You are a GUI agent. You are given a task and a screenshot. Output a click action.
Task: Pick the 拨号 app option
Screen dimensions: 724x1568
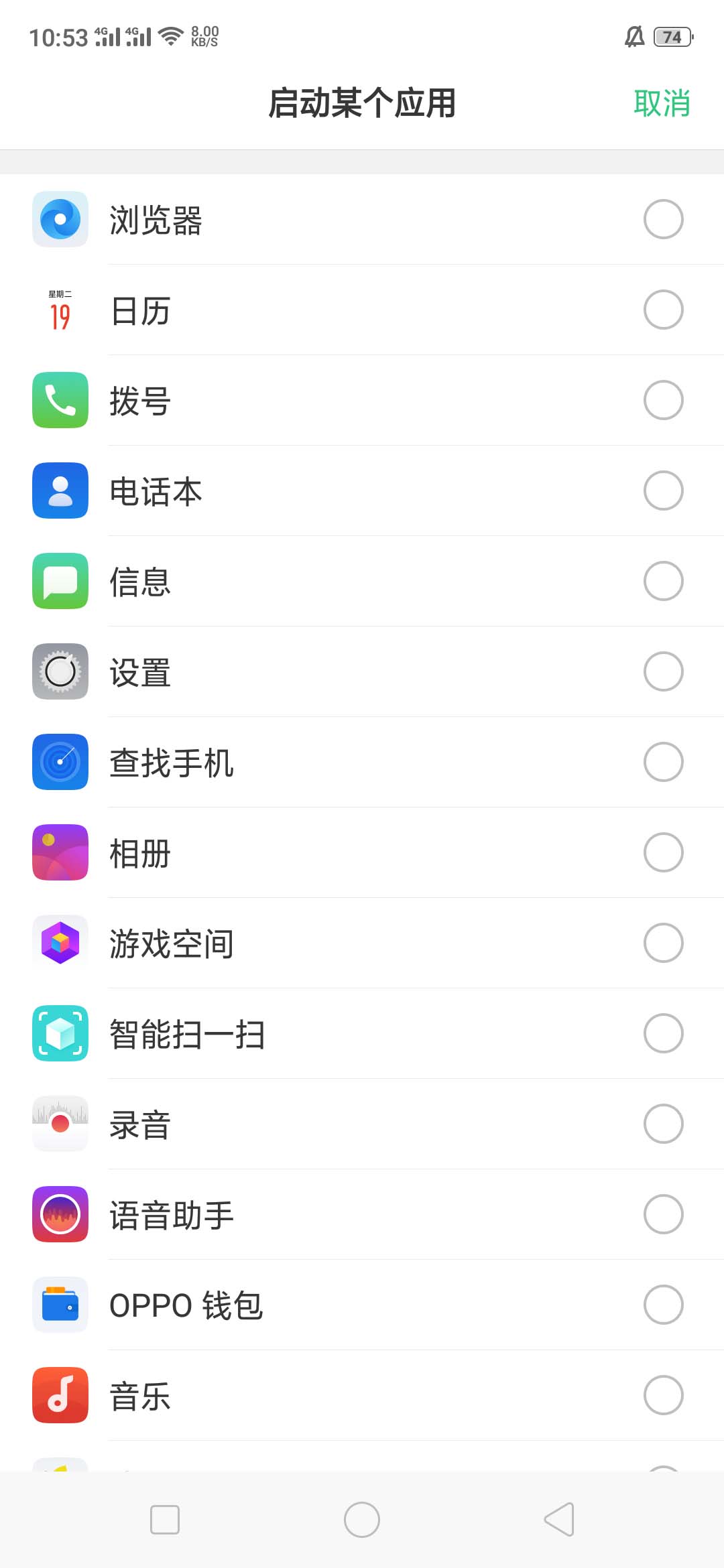pyautogui.click(x=663, y=400)
